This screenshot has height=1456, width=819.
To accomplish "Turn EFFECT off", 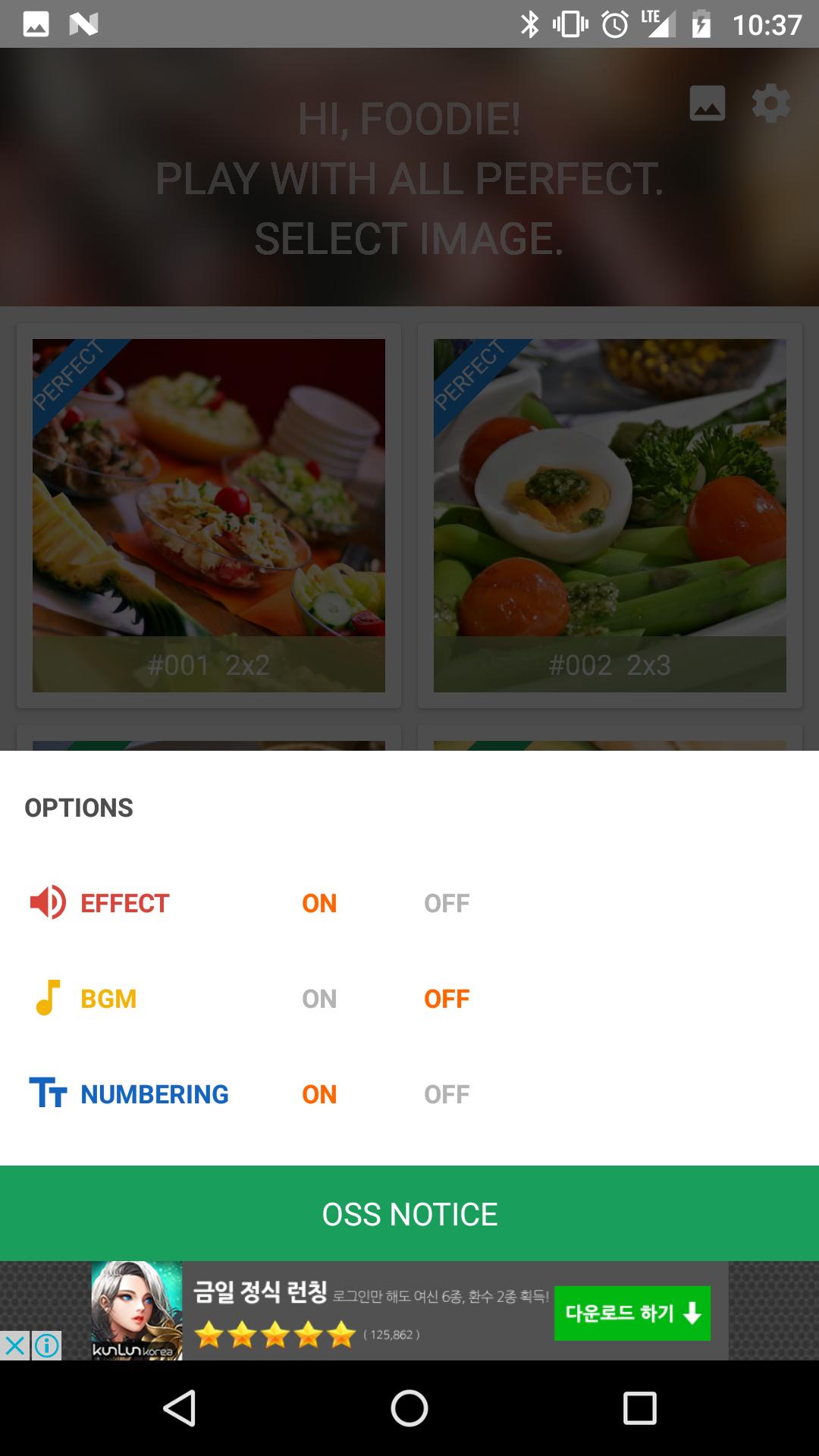I will click(445, 902).
